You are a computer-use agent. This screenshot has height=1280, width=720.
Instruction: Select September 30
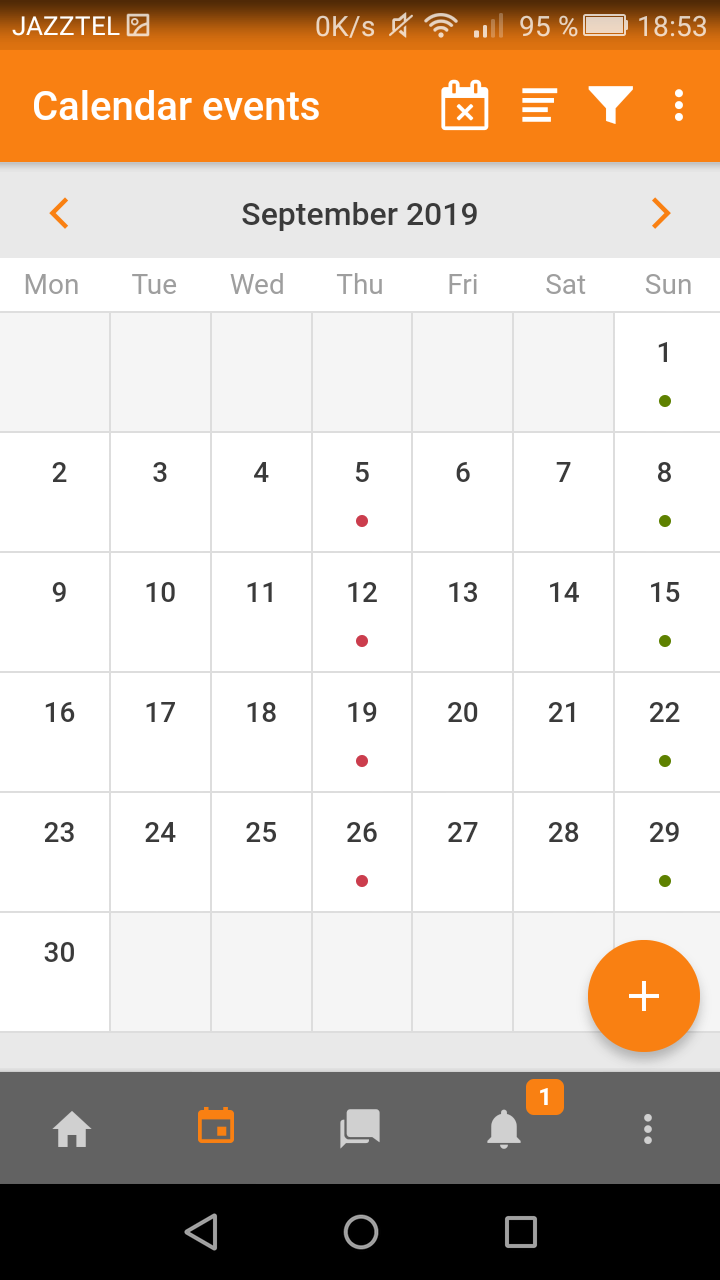[59, 972]
